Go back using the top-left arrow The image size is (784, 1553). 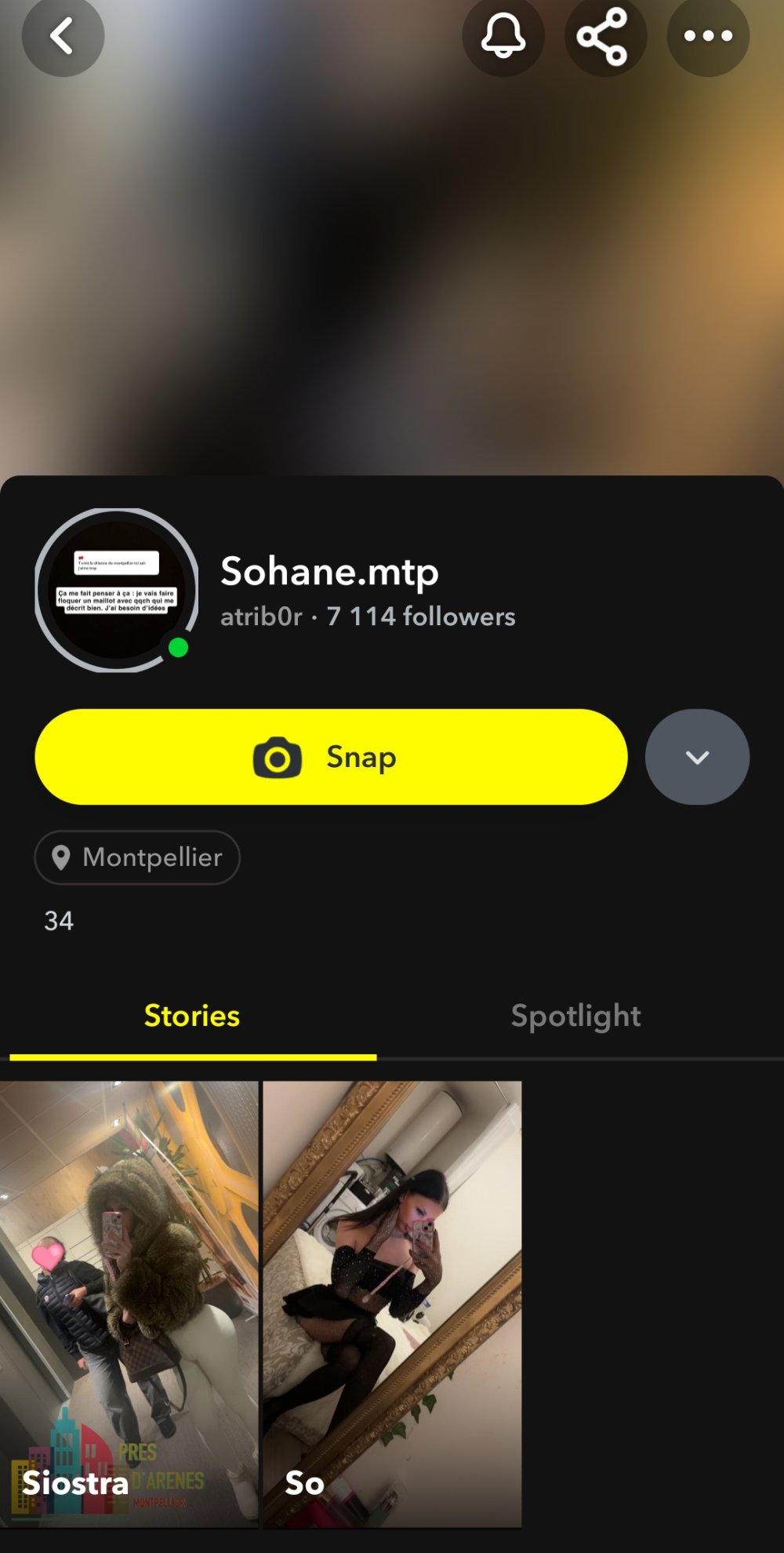tap(63, 36)
